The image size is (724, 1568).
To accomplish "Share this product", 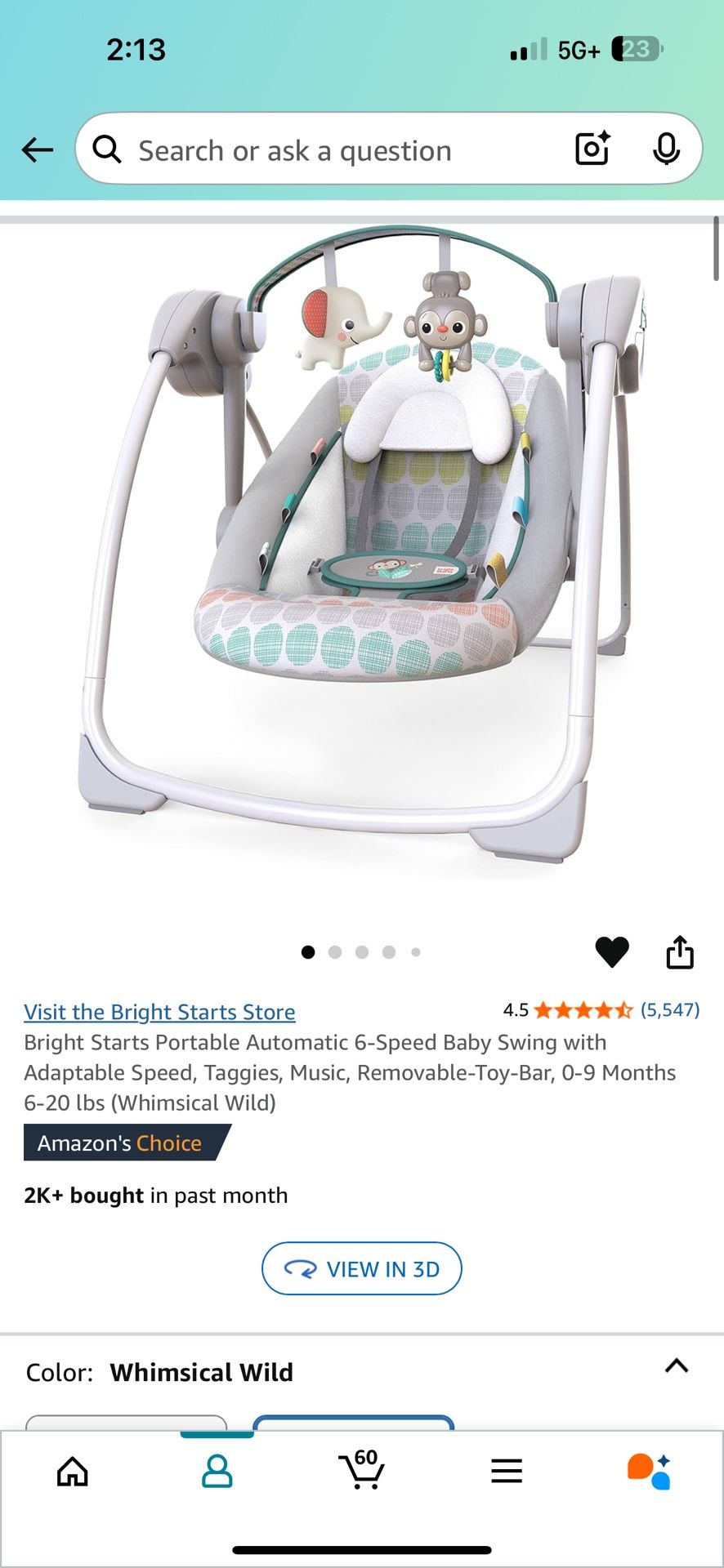I will (x=680, y=952).
